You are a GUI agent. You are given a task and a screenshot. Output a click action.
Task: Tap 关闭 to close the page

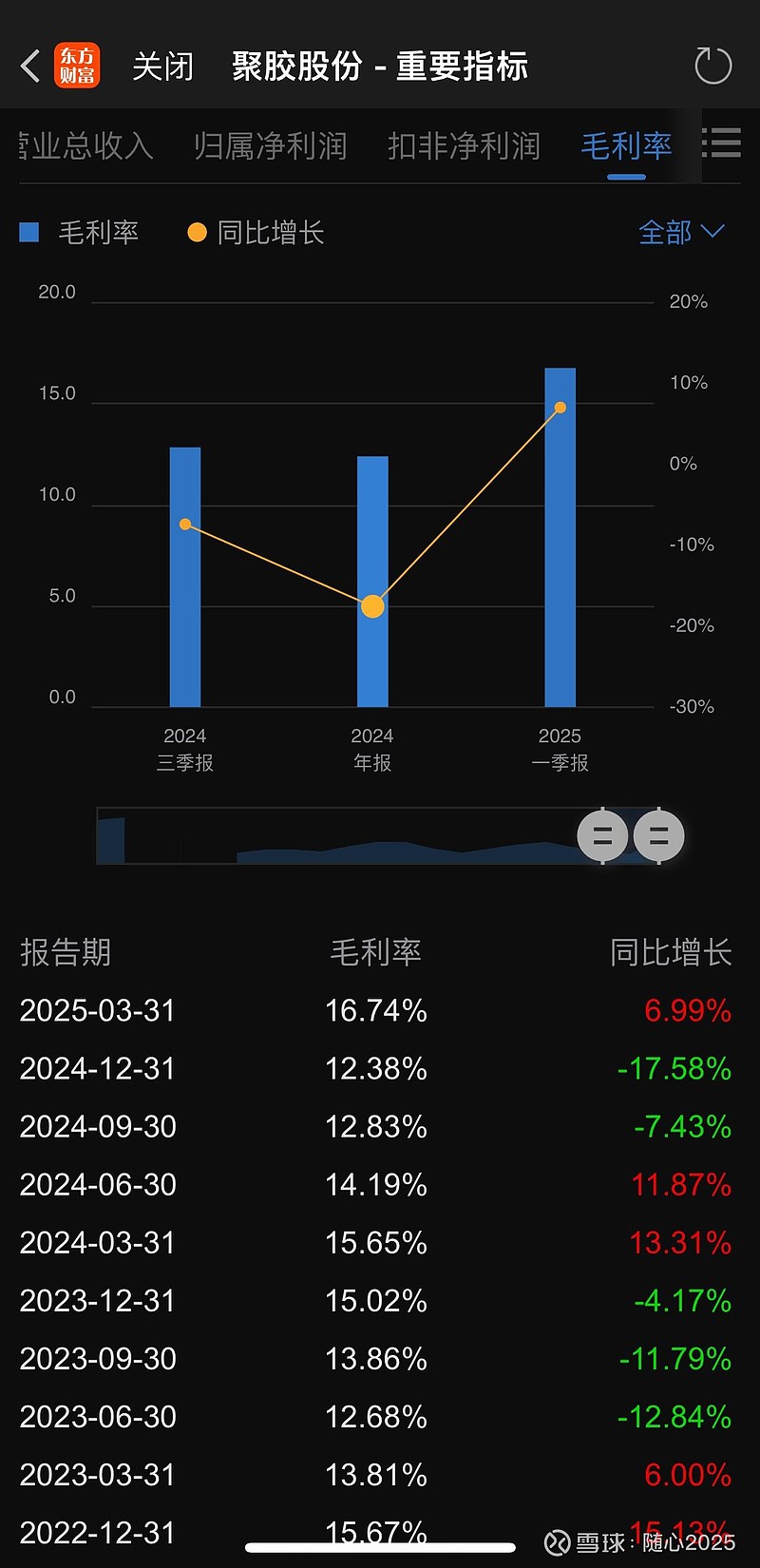coord(162,67)
